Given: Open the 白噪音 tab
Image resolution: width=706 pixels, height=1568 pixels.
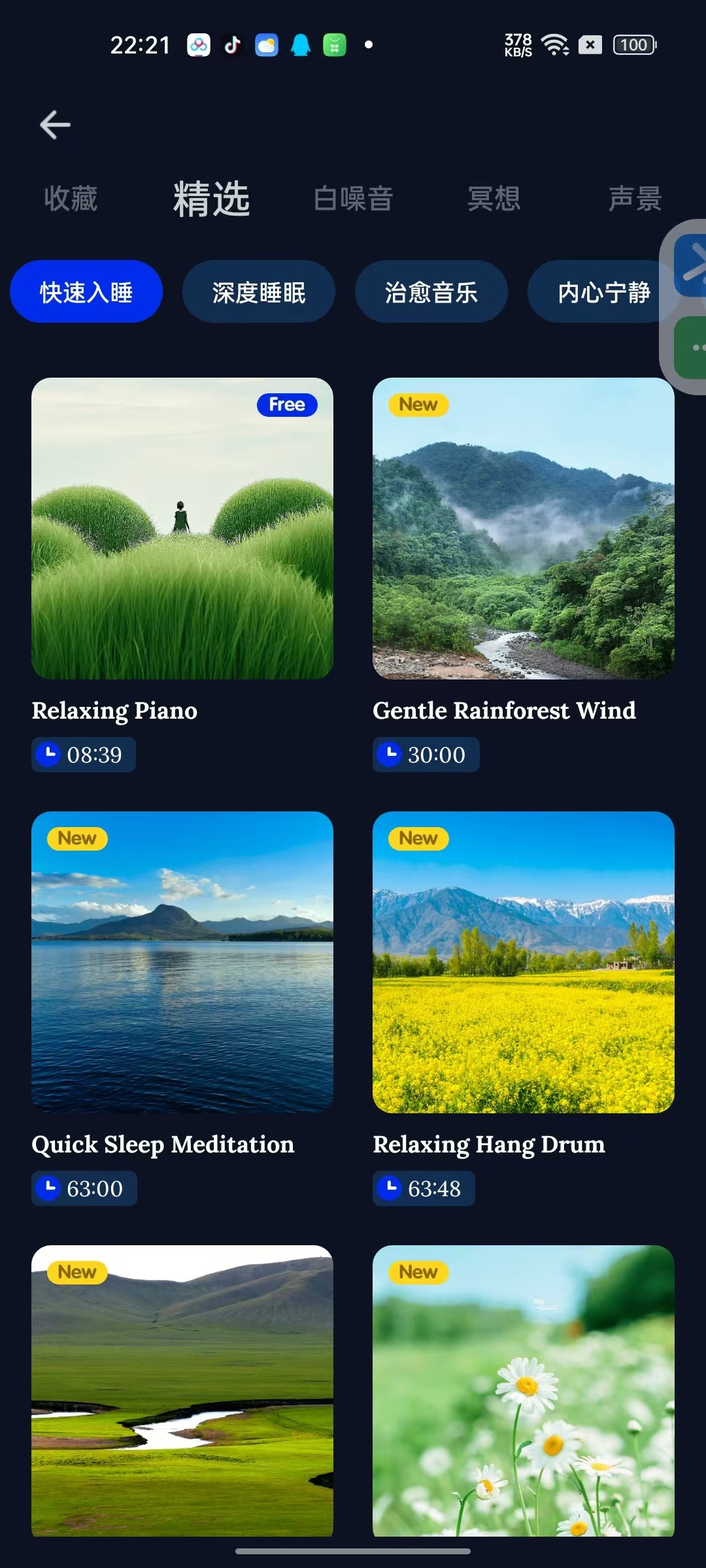Looking at the screenshot, I should click(x=353, y=199).
